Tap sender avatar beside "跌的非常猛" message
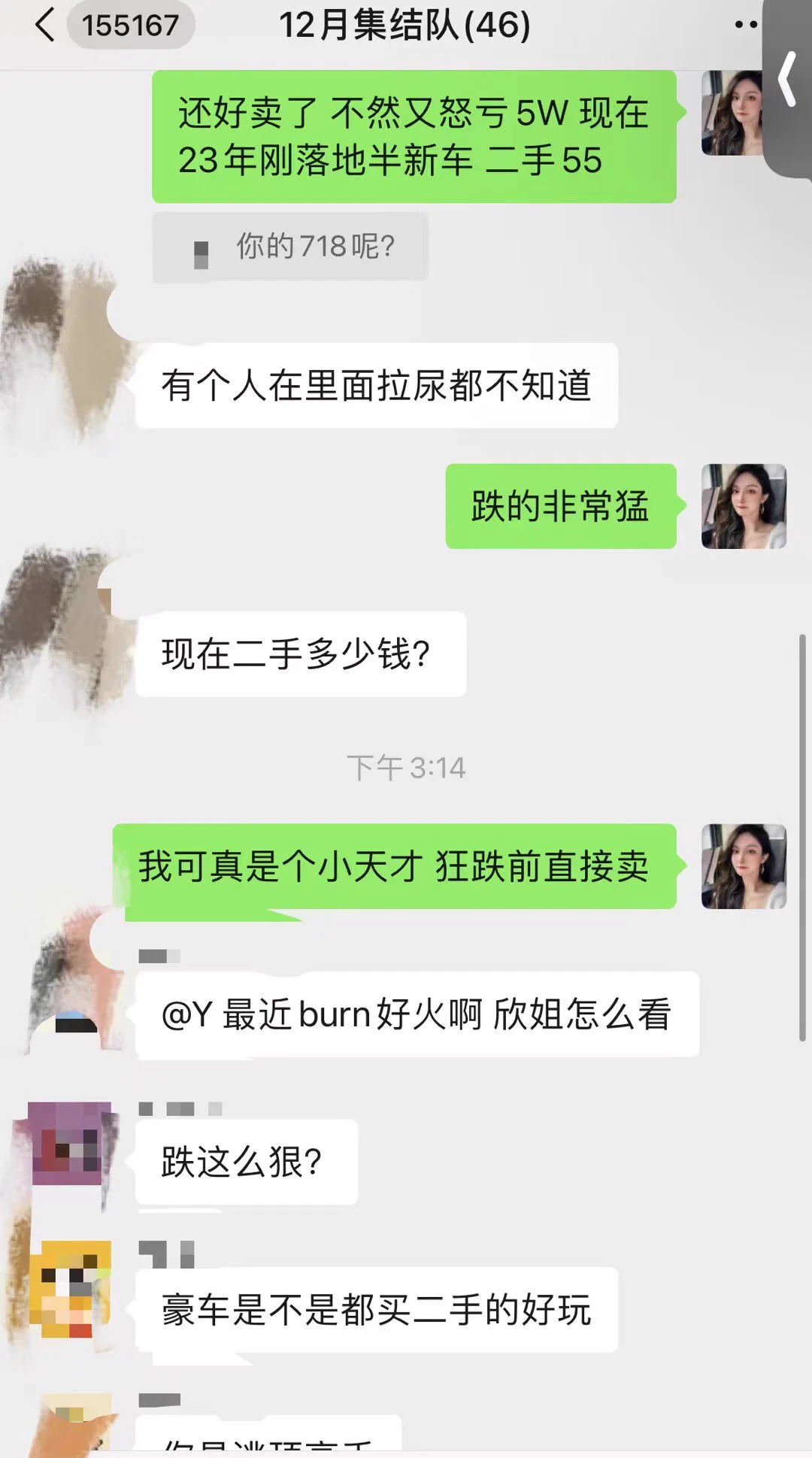Screen dimensions: 812x1458 [x=743, y=506]
